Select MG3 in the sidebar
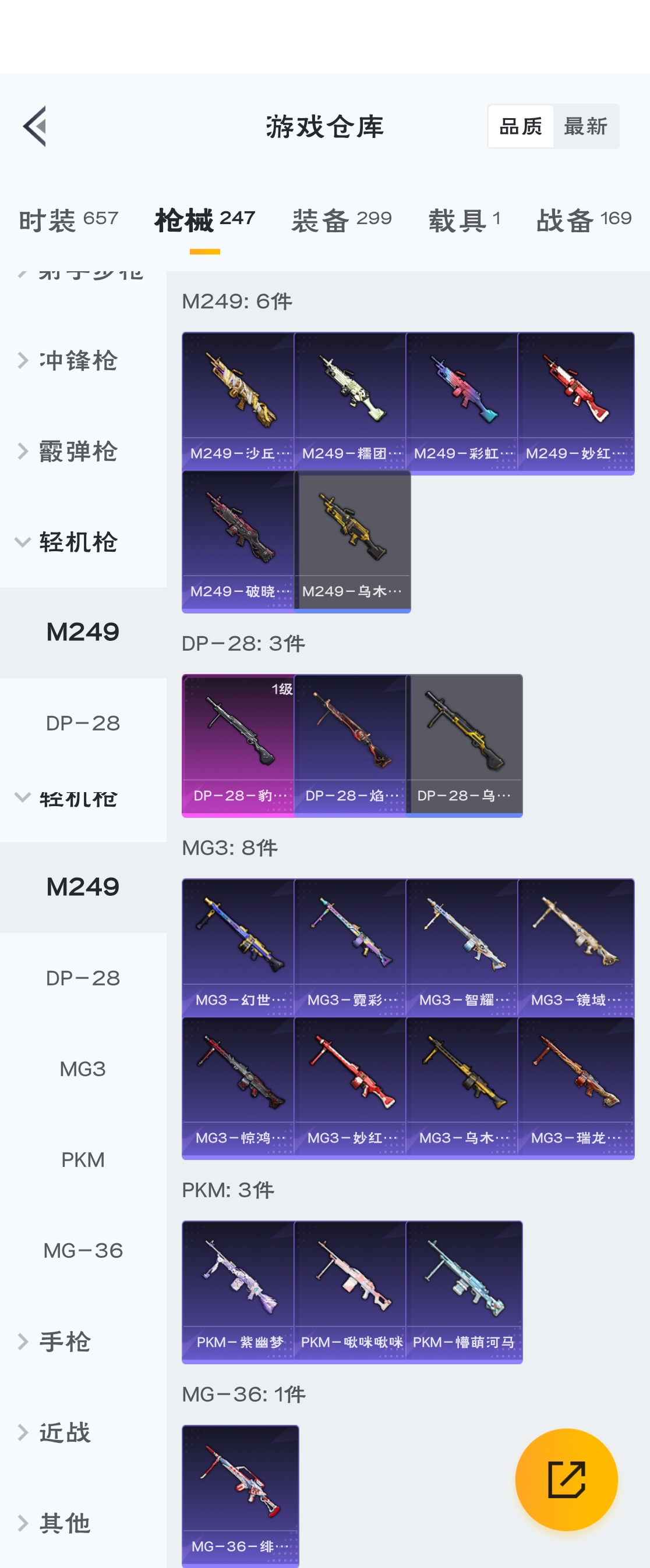 coord(83,1069)
